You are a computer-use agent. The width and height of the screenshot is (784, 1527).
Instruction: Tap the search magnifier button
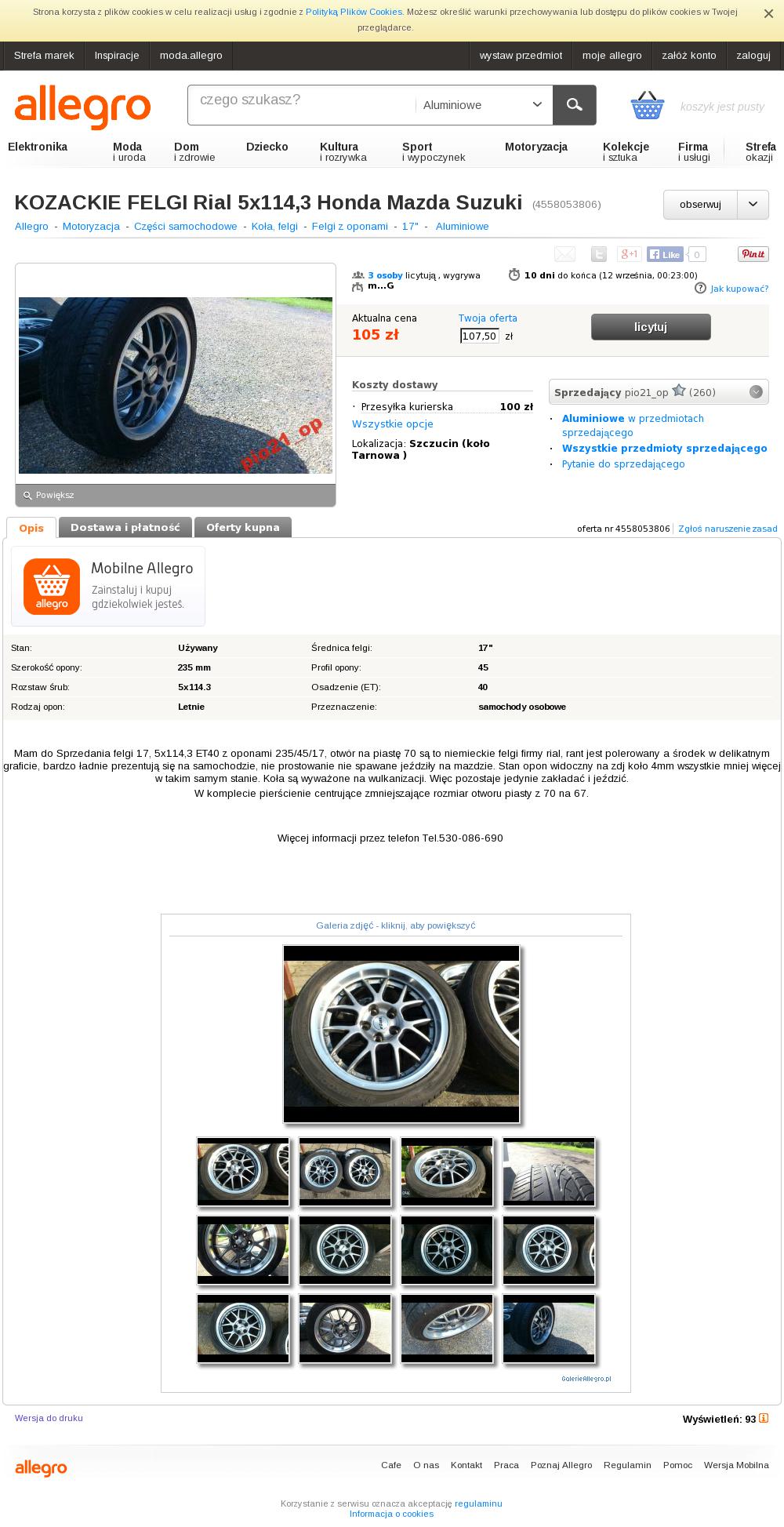[575, 105]
